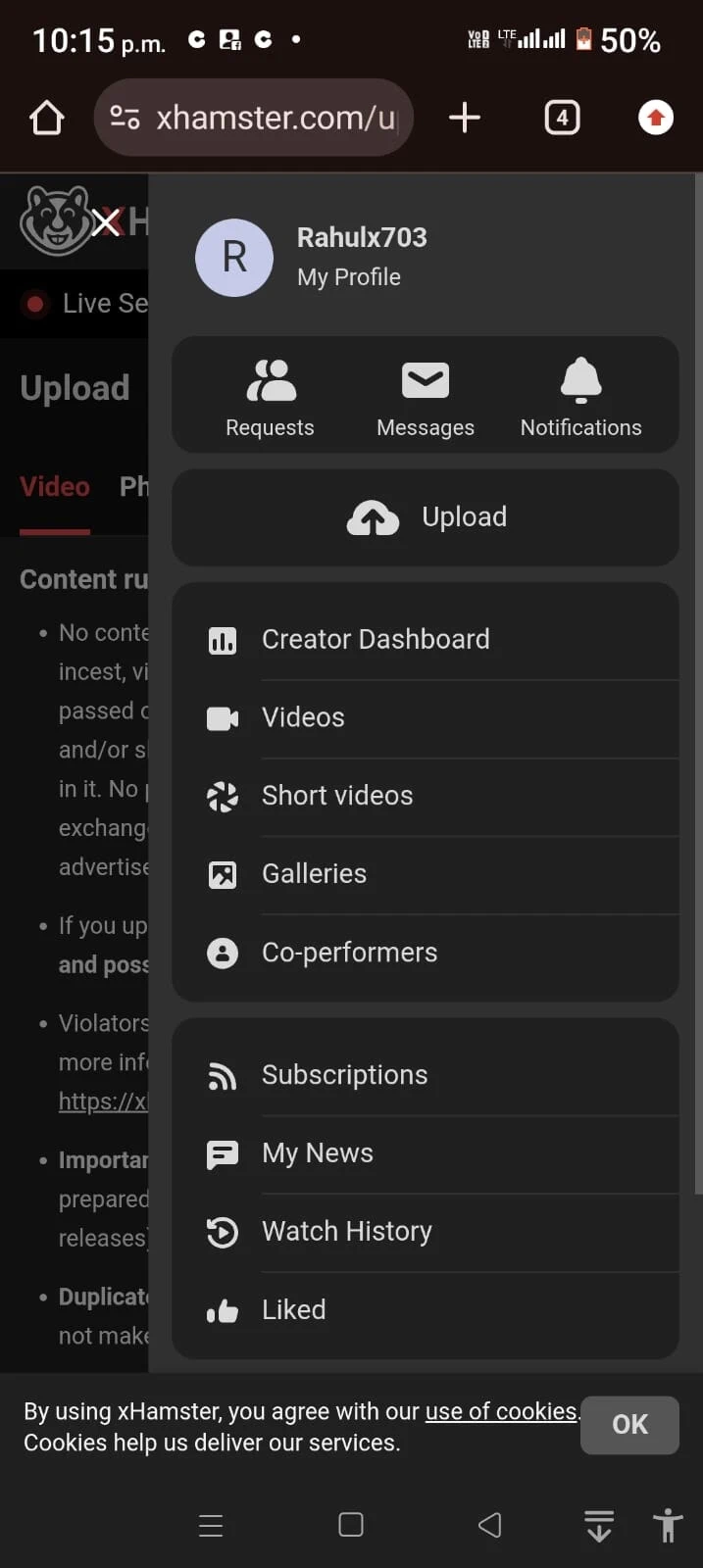
Task: Accept cookies with OK
Action: [x=629, y=1424]
